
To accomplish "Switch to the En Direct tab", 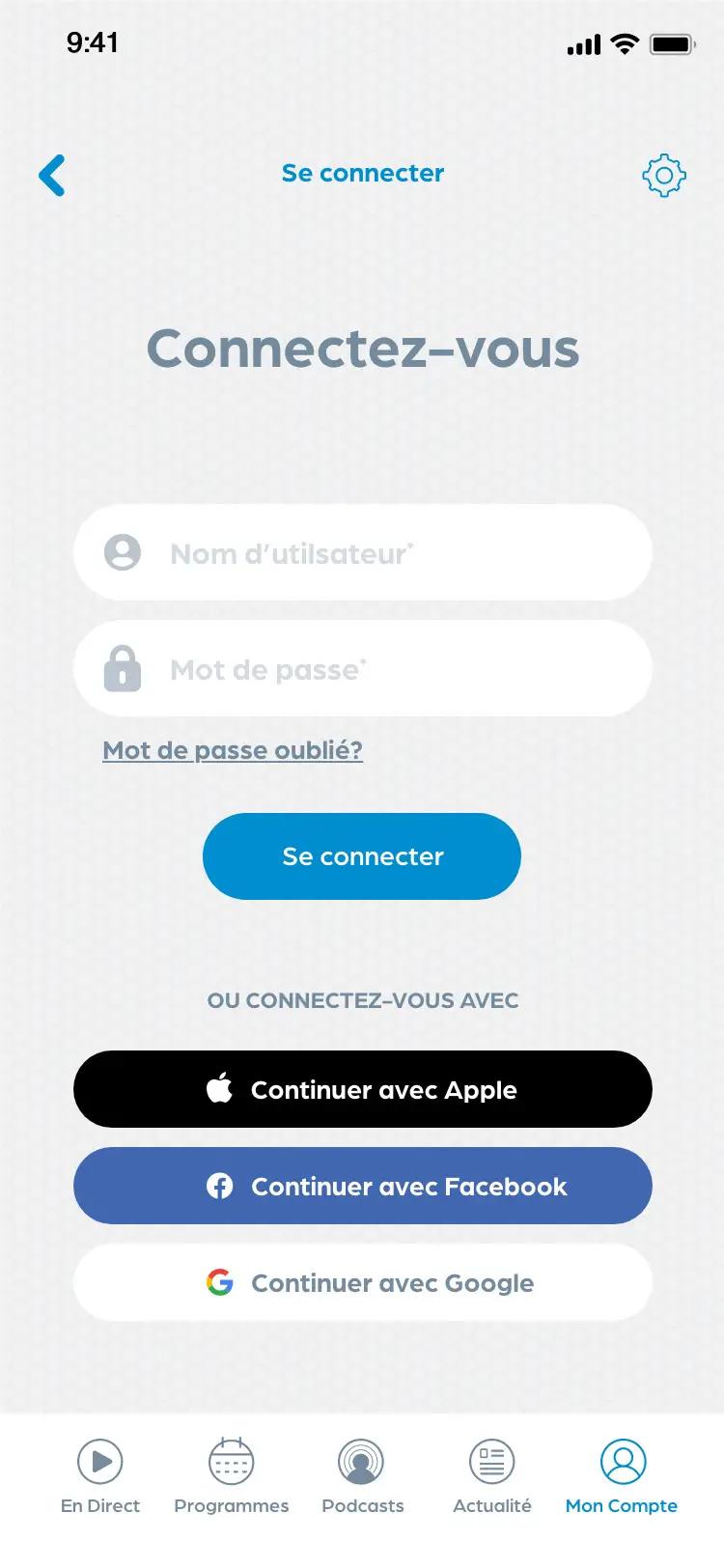I will coord(100,1475).
